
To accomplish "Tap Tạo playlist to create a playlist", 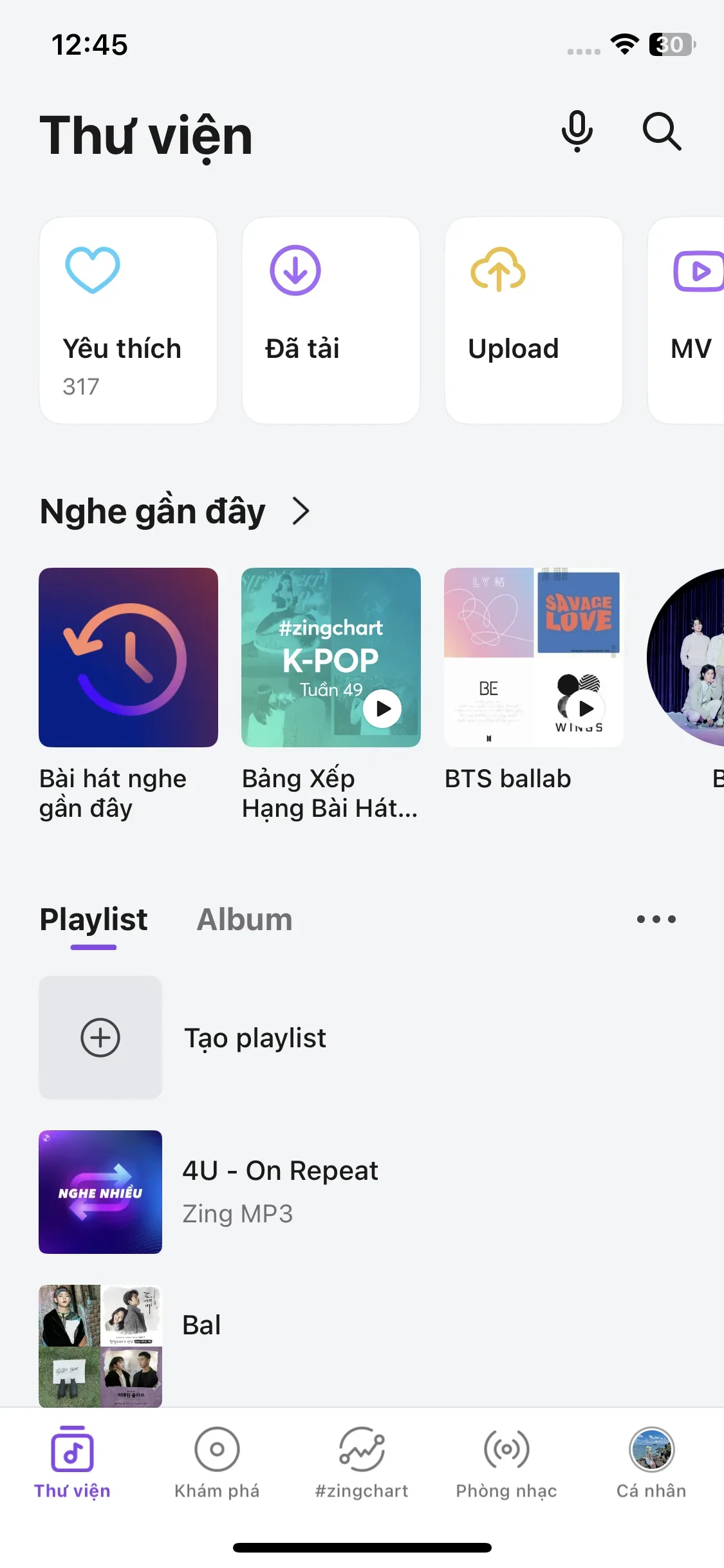I will (x=255, y=1038).
